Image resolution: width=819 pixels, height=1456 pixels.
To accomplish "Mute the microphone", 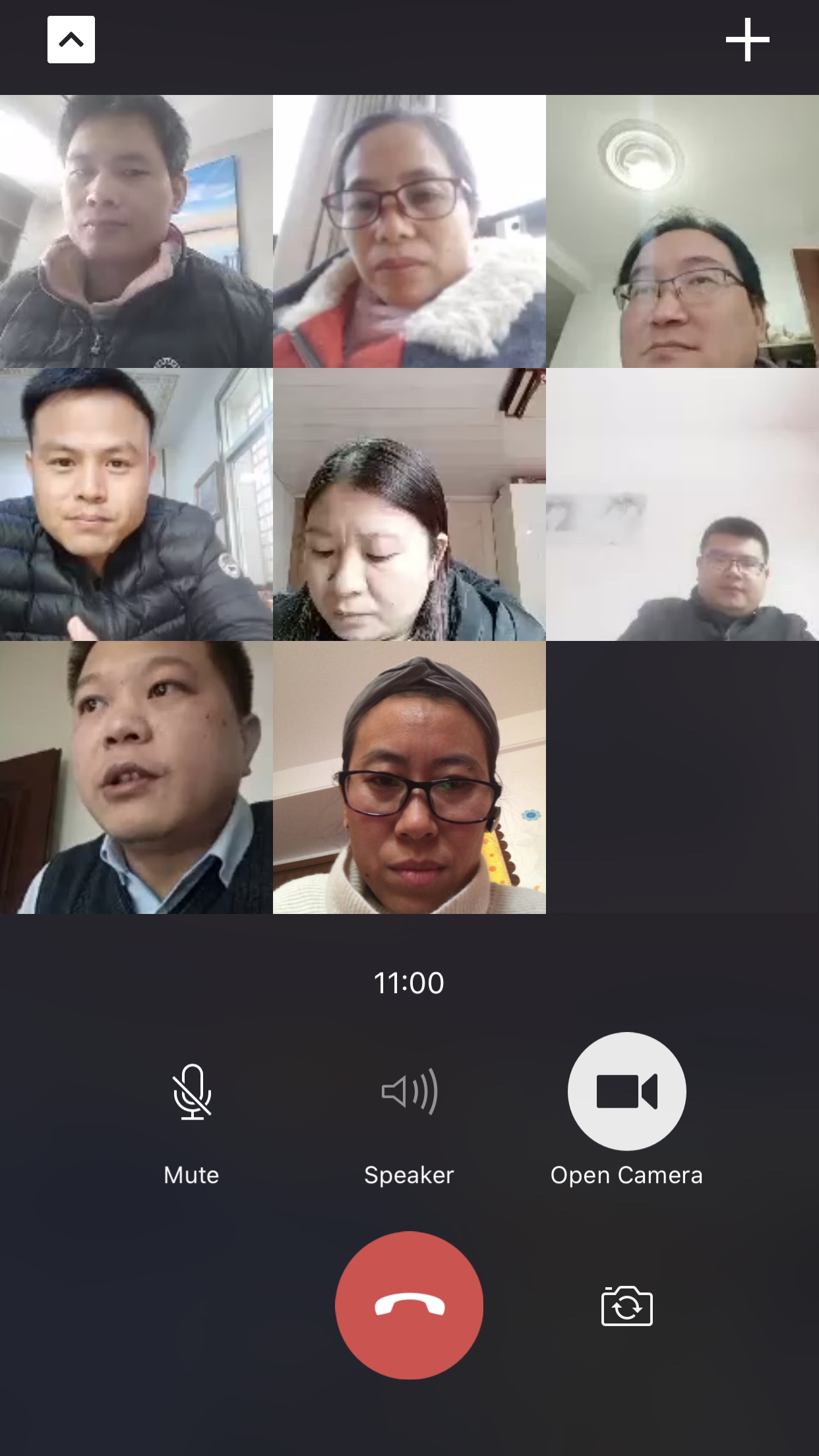I will 192,1092.
